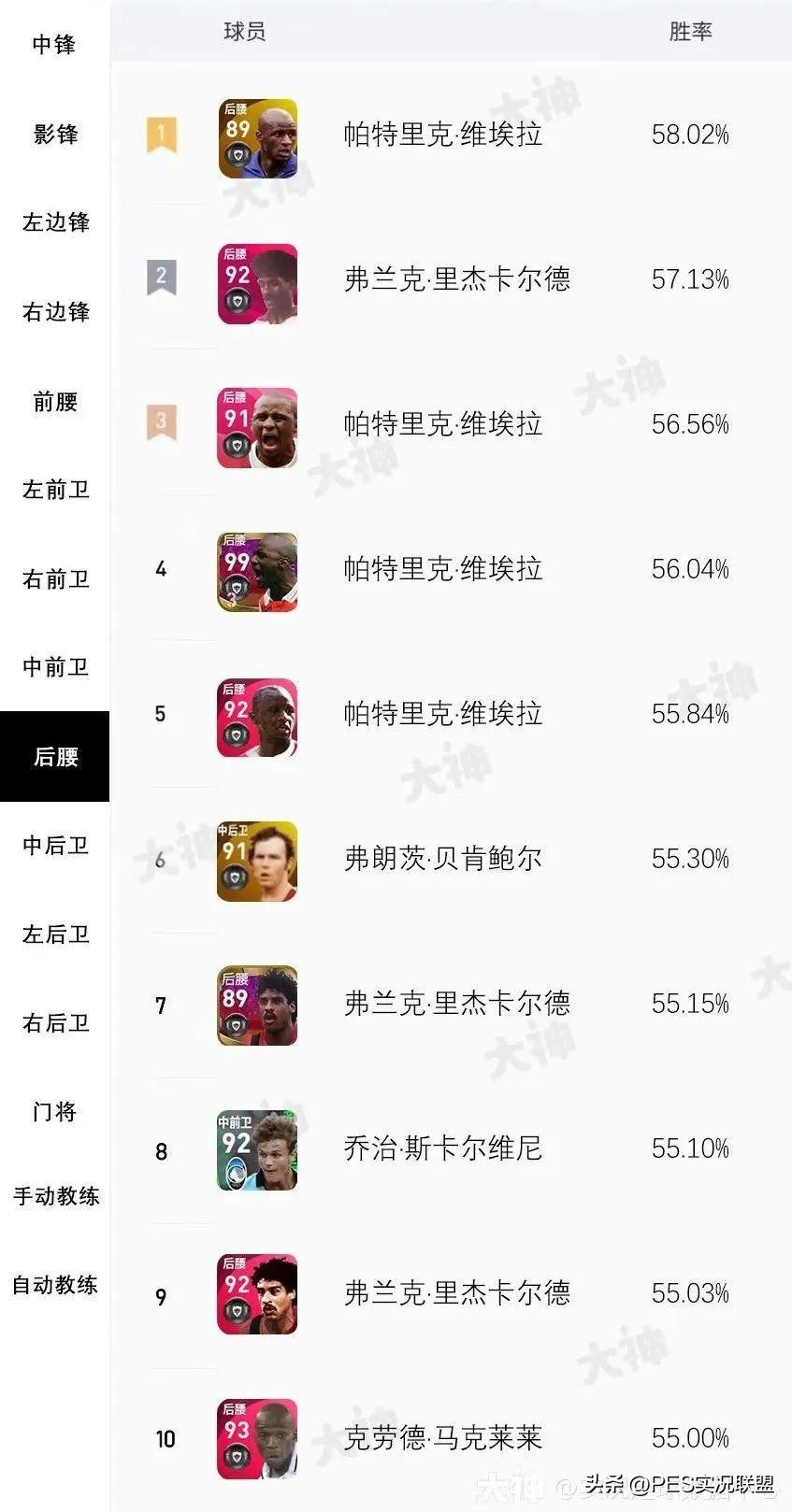Switch to the 中前卫 tab
This screenshot has height=1512, width=792.
pyautogui.click(x=54, y=667)
